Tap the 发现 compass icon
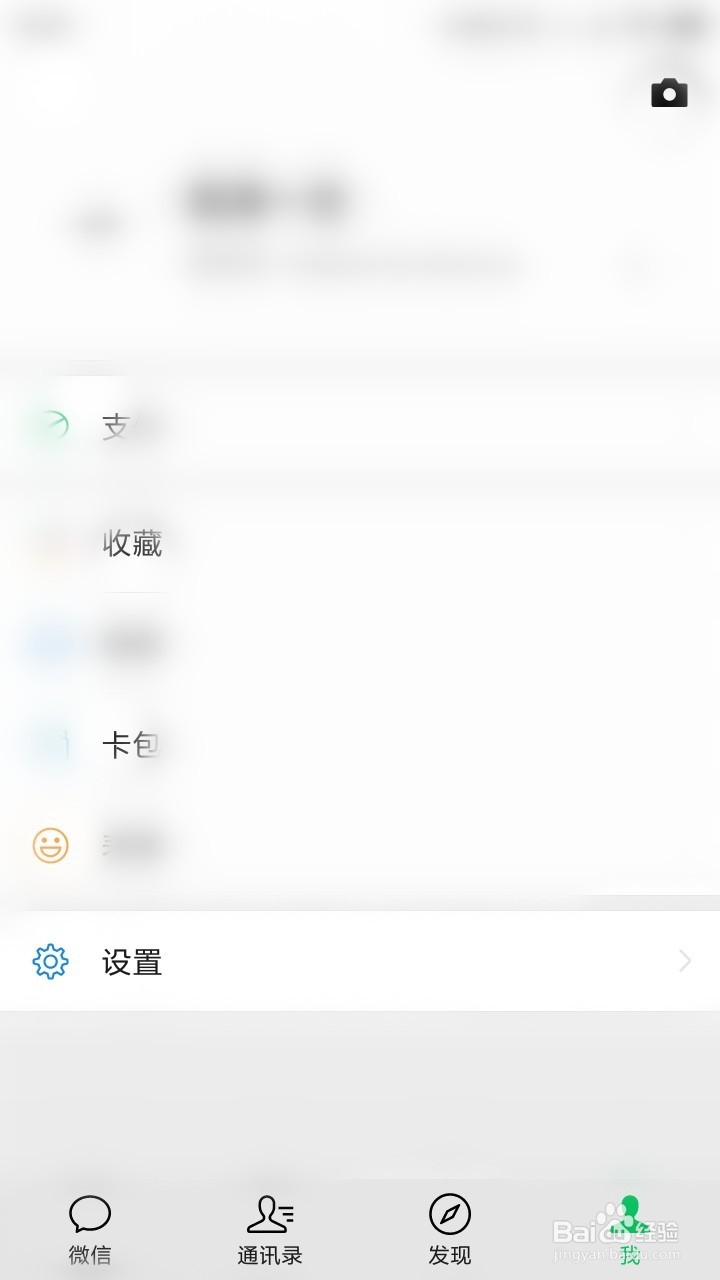Screen dimensions: 720x1280 [x=450, y=1214]
